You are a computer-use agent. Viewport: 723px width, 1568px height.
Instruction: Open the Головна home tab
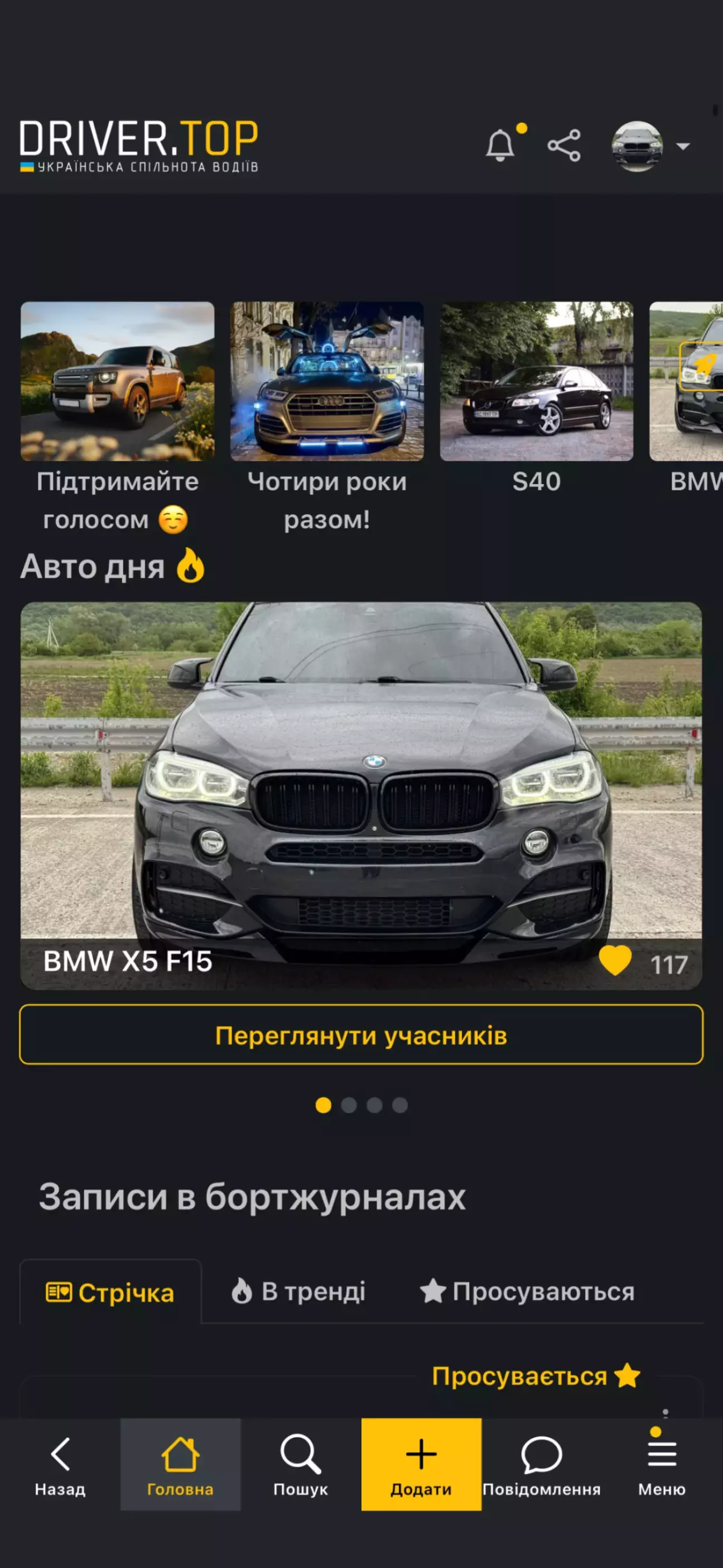click(x=180, y=1465)
